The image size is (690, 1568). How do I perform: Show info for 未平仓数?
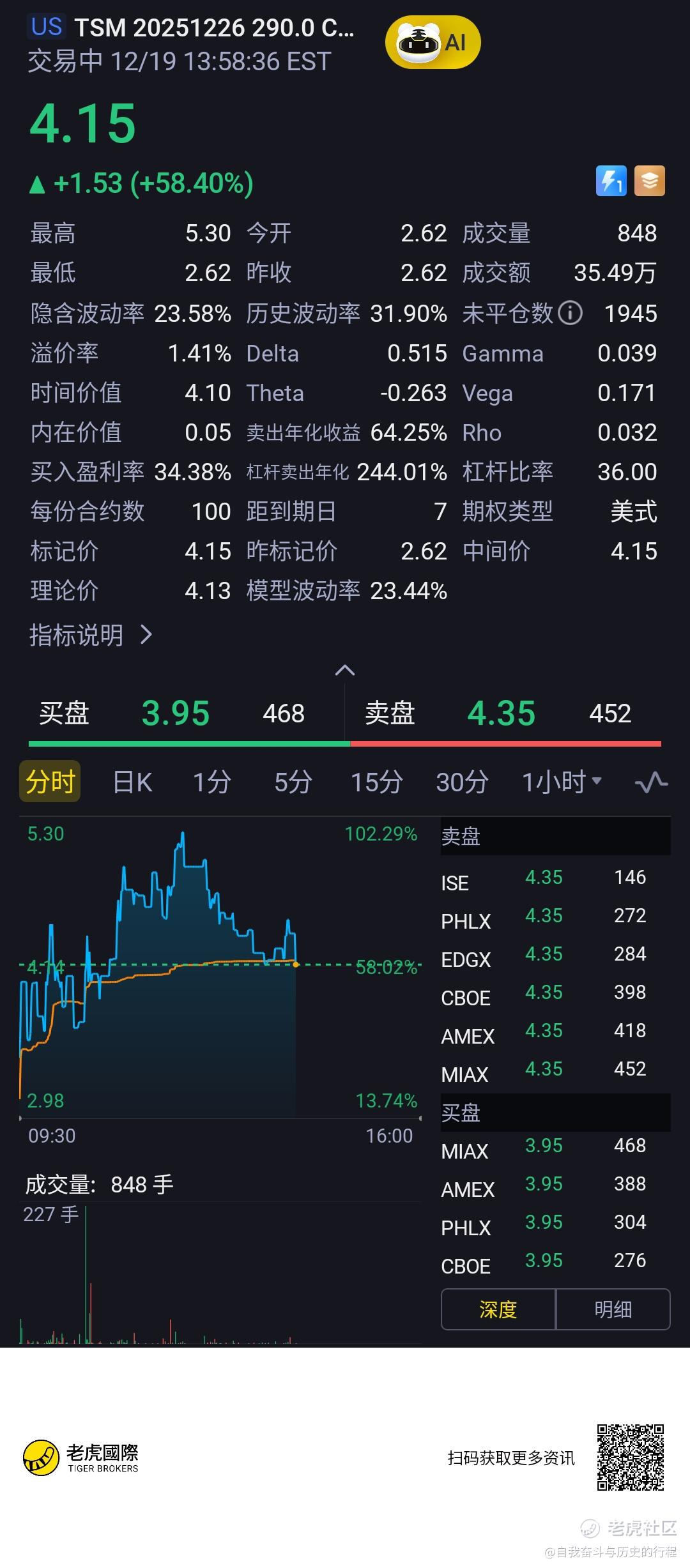pos(570,313)
